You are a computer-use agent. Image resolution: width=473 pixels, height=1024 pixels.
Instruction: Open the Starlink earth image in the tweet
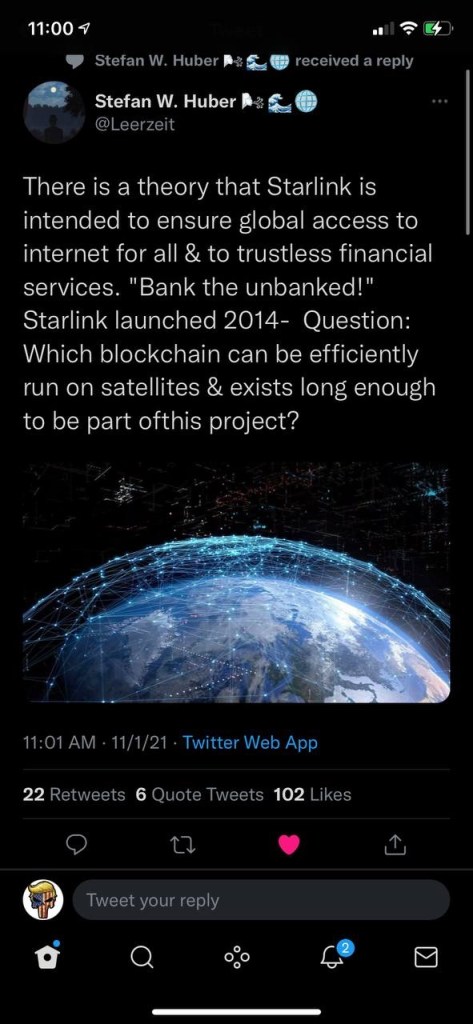click(x=236, y=583)
